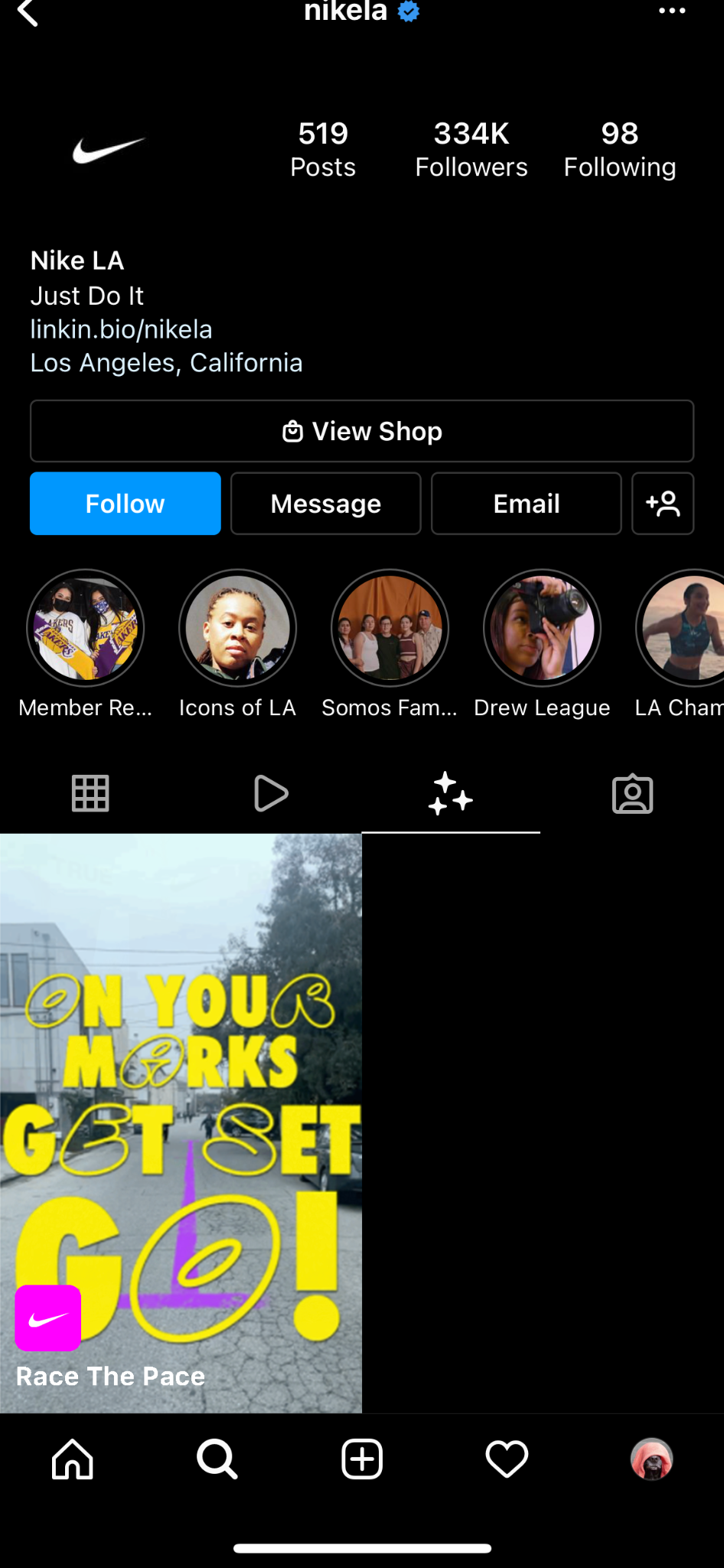Screen dimensions: 724x1568
Task: Open the activity heart tab
Action: coord(507,1459)
